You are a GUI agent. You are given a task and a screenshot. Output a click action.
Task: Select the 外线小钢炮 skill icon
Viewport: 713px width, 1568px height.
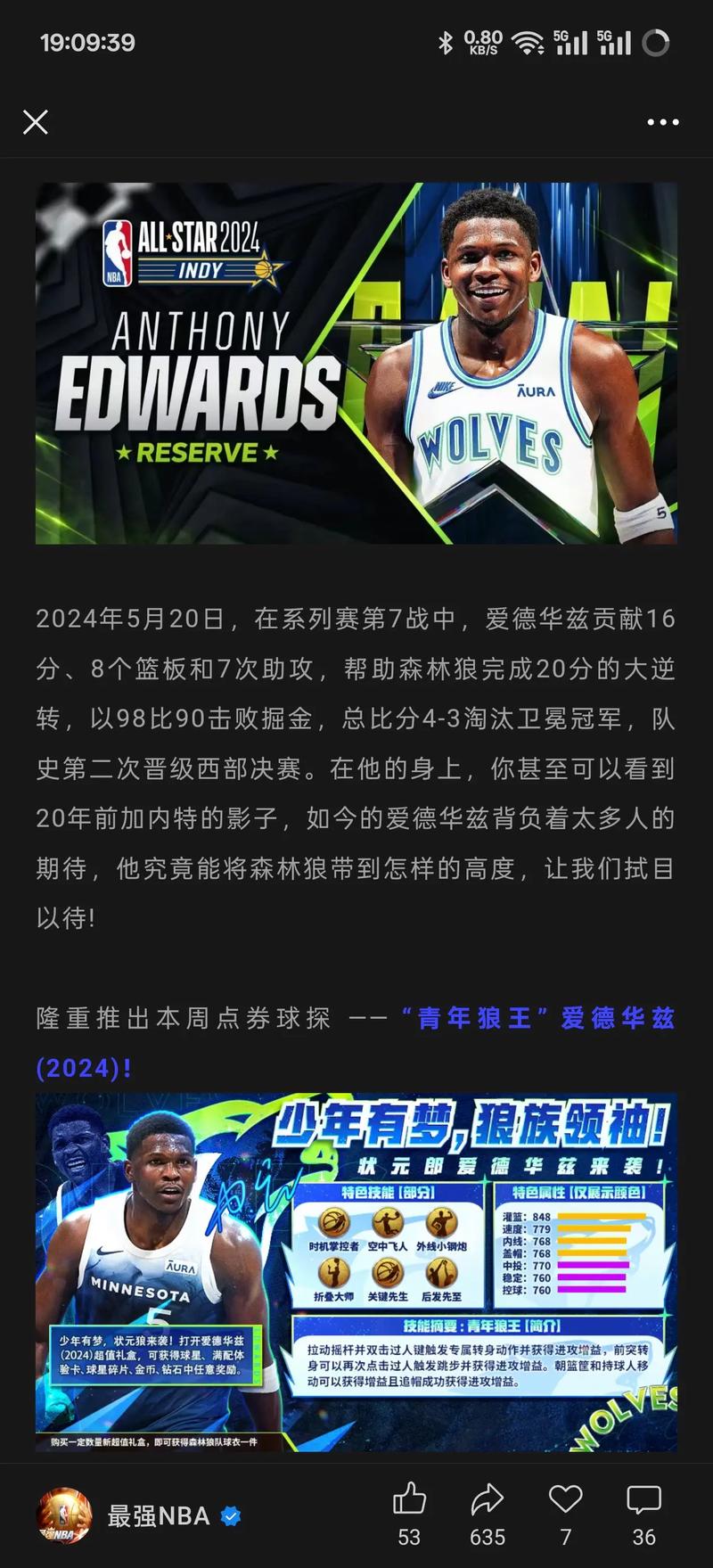(440, 1223)
